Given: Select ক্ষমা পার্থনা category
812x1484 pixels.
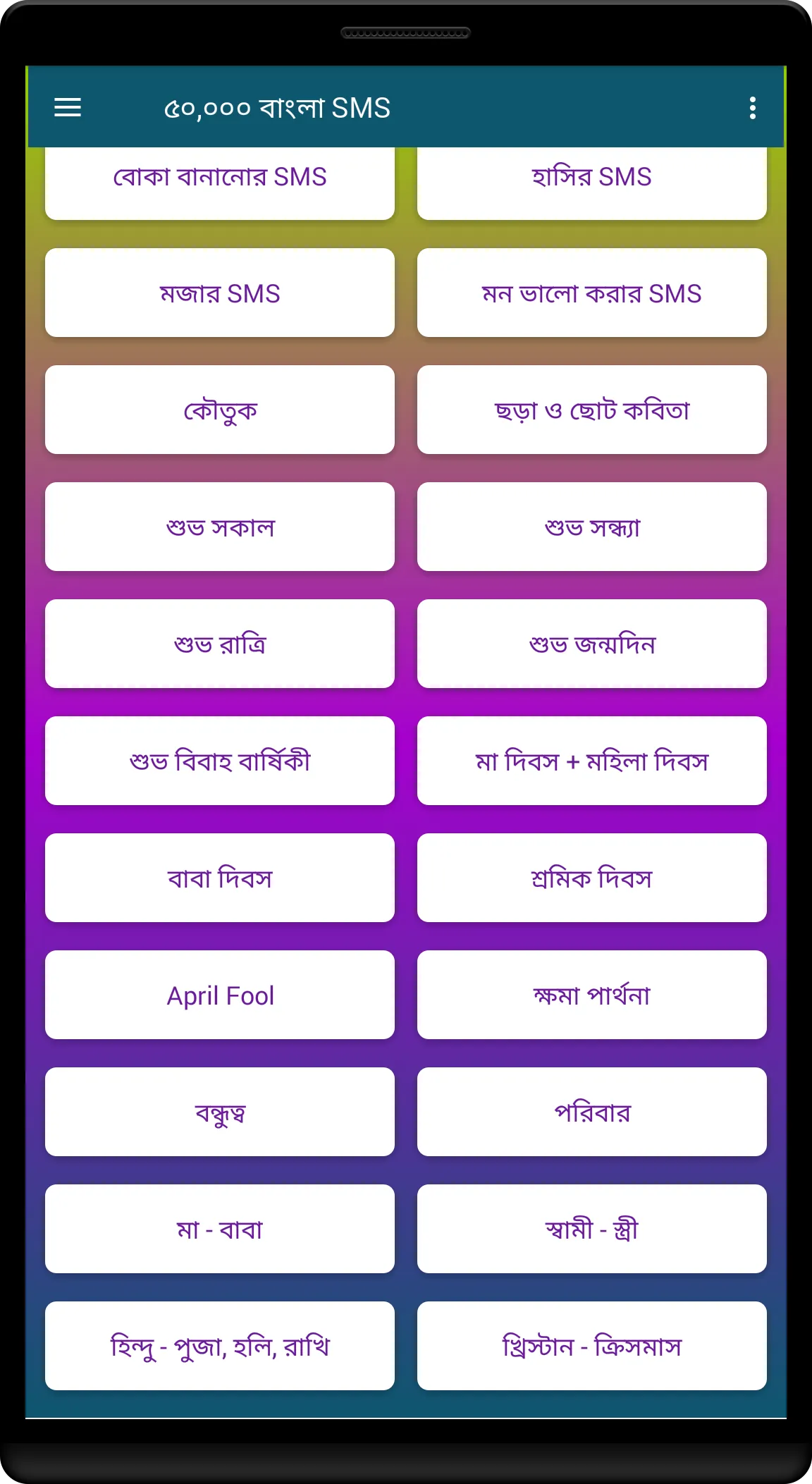Looking at the screenshot, I should coord(592,995).
